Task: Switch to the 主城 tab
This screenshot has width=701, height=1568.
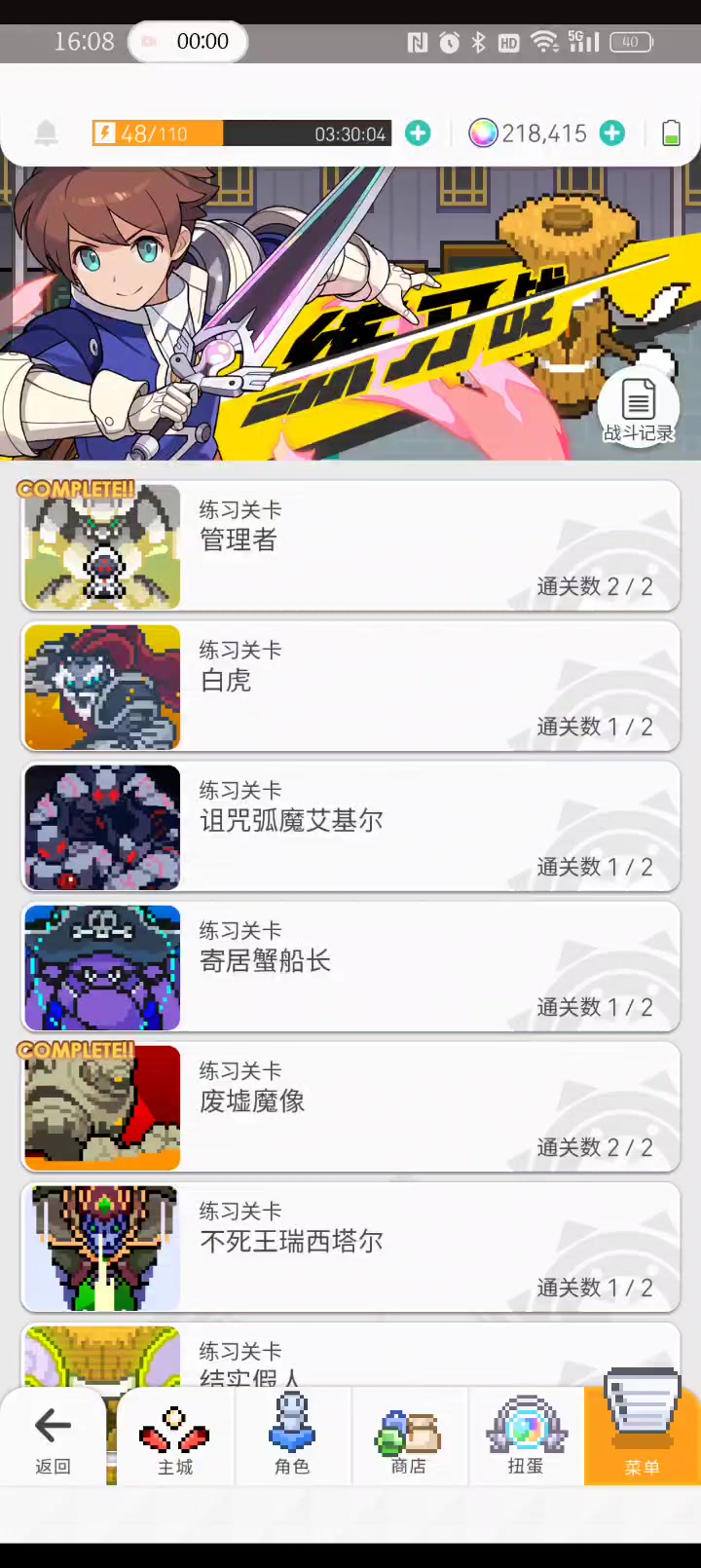Action: point(175,1440)
